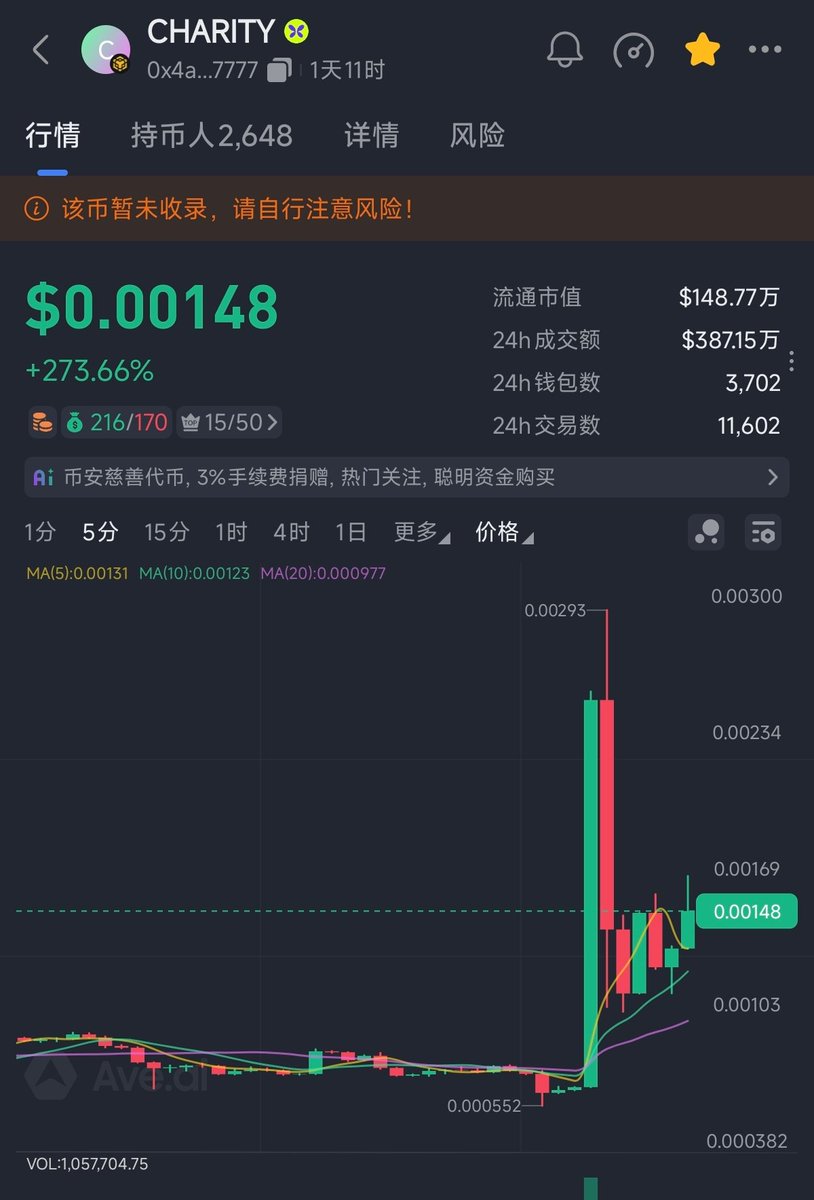Switch to the 持币人 holders tab
Viewport: 814px width, 1200px height.
pyautogui.click(x=211, y=135)
